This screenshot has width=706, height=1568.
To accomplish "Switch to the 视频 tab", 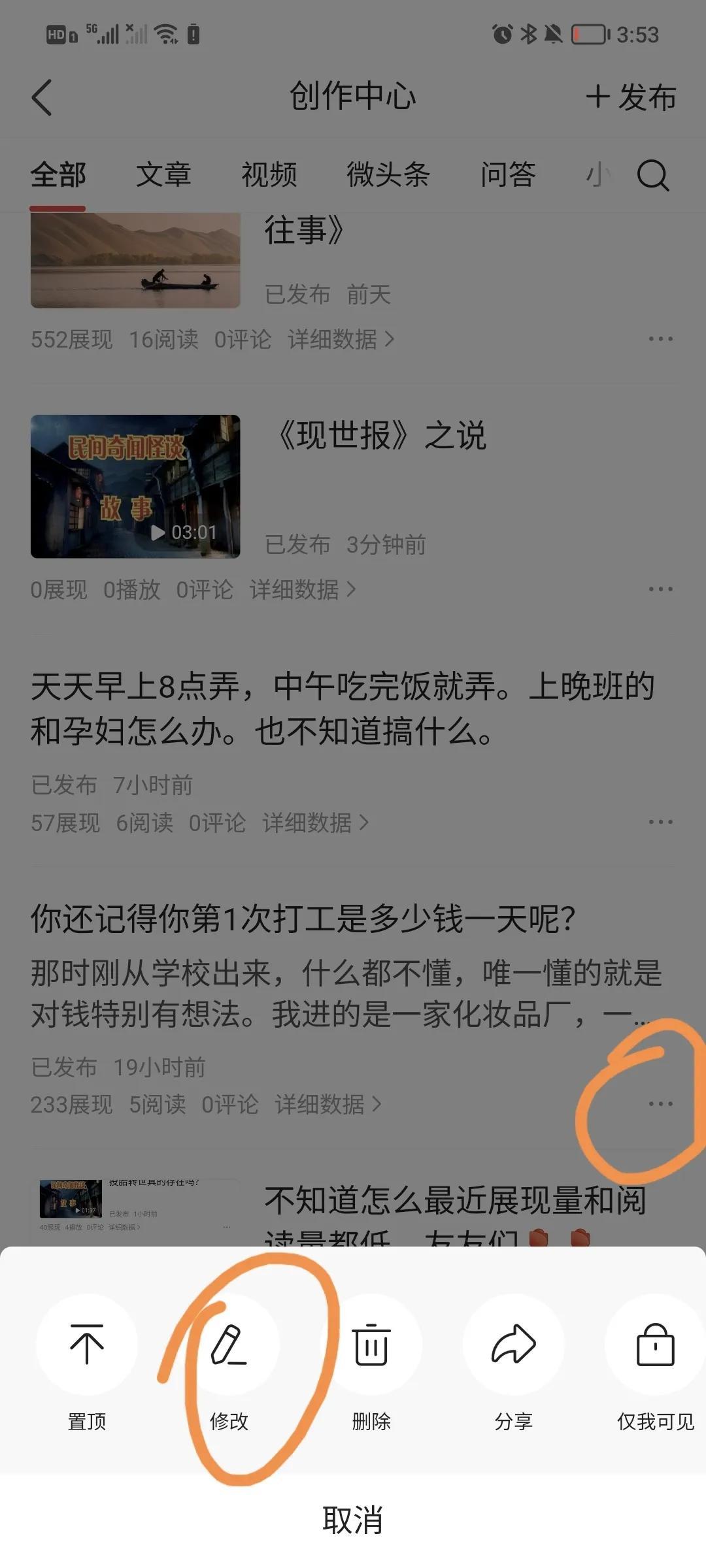I will pos(269,175).
